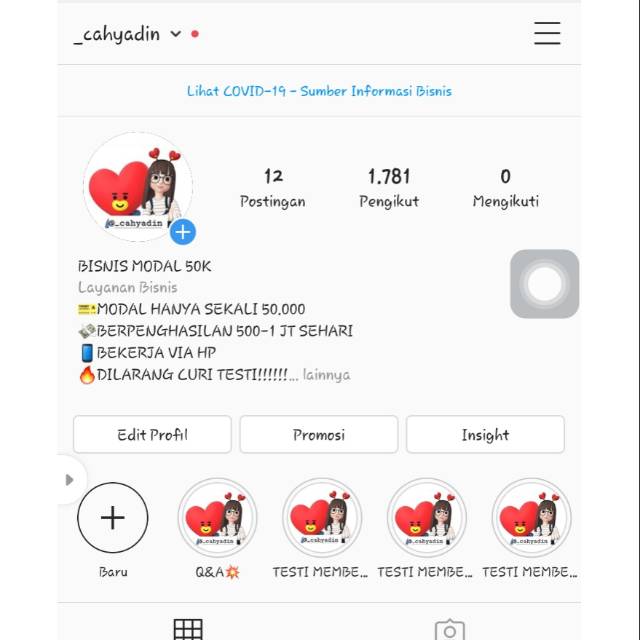
Task: View the 1.781 Pengikut list
Action: [x=389, y=188]
